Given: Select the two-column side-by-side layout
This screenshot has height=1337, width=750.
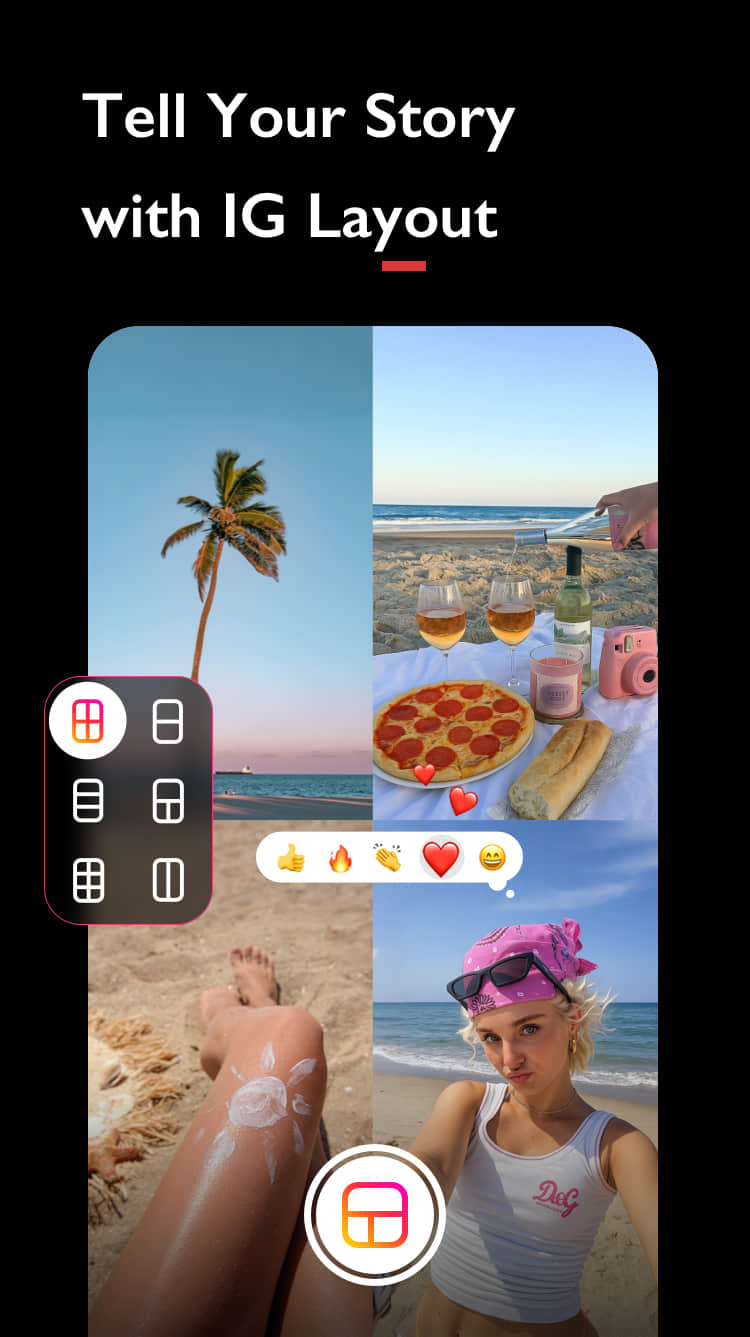Looking at the screenshot, I should click(169, 878).
